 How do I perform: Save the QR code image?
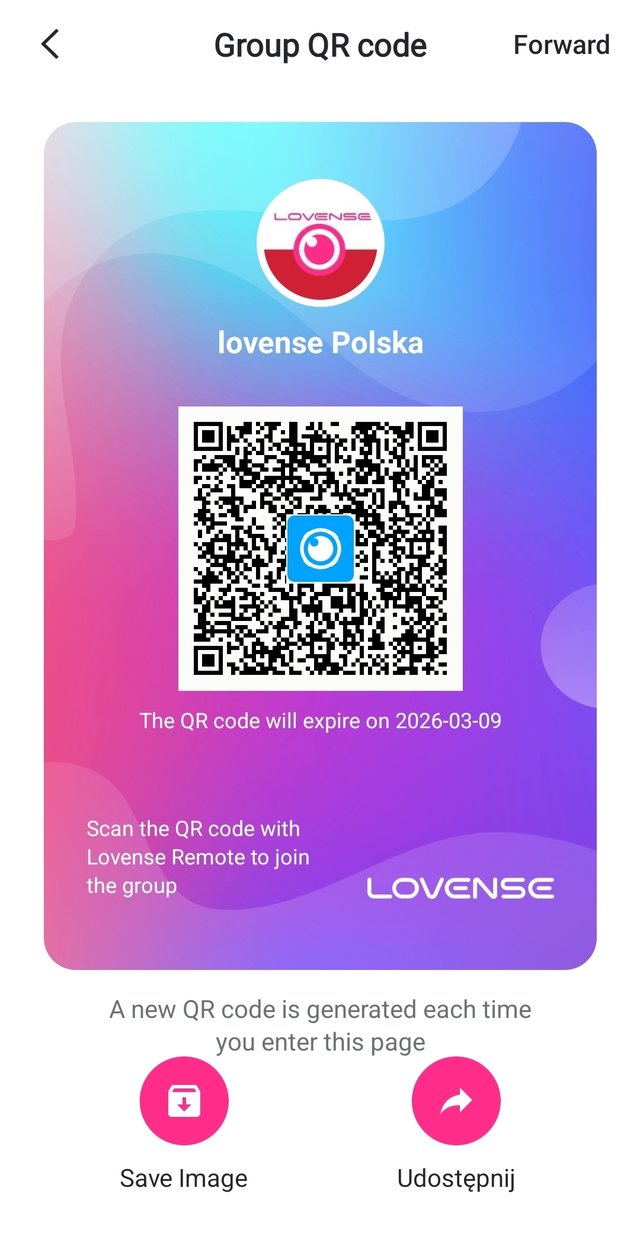click(x=184, y=1100)
